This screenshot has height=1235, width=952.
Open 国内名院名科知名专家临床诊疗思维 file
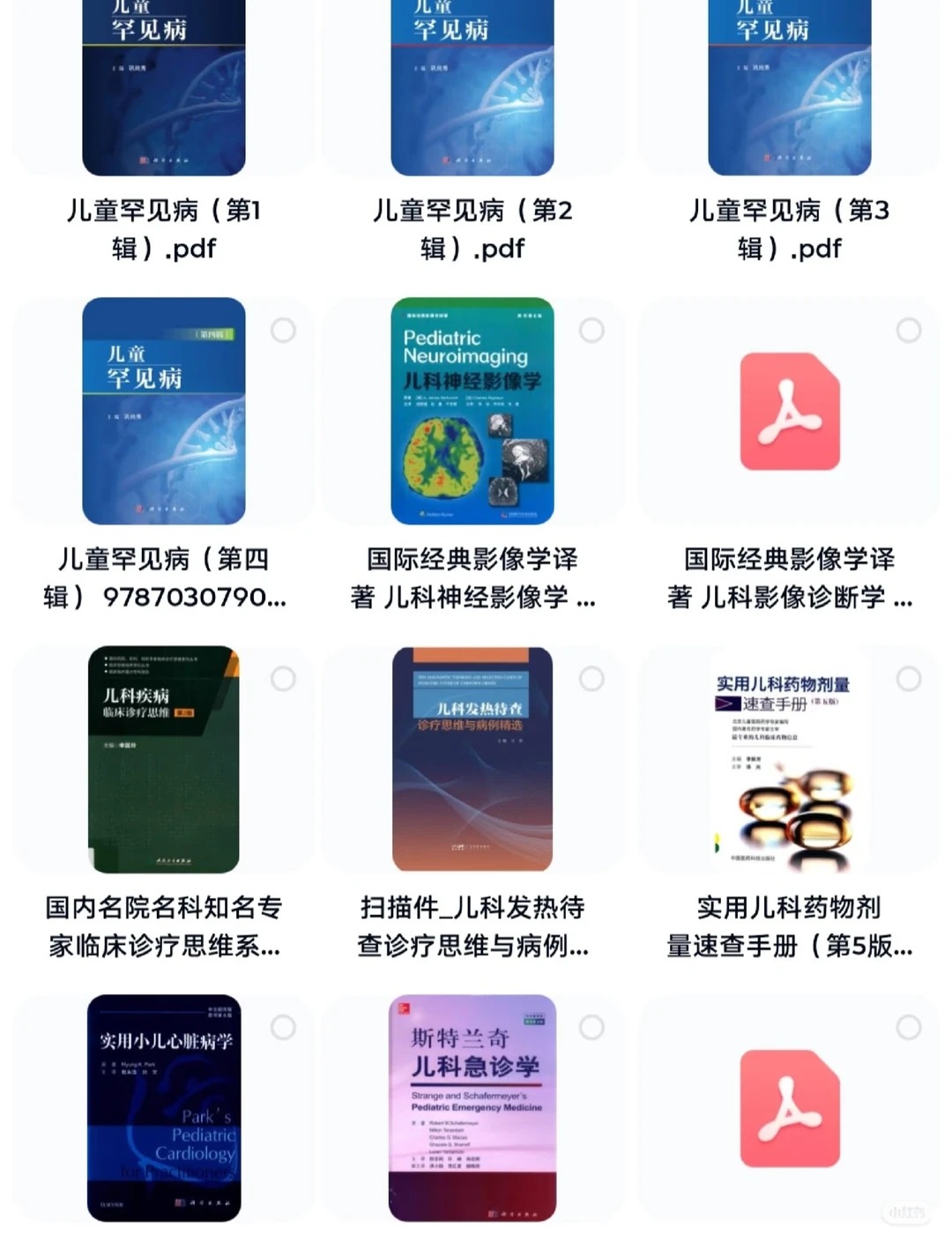click(164, 760)
